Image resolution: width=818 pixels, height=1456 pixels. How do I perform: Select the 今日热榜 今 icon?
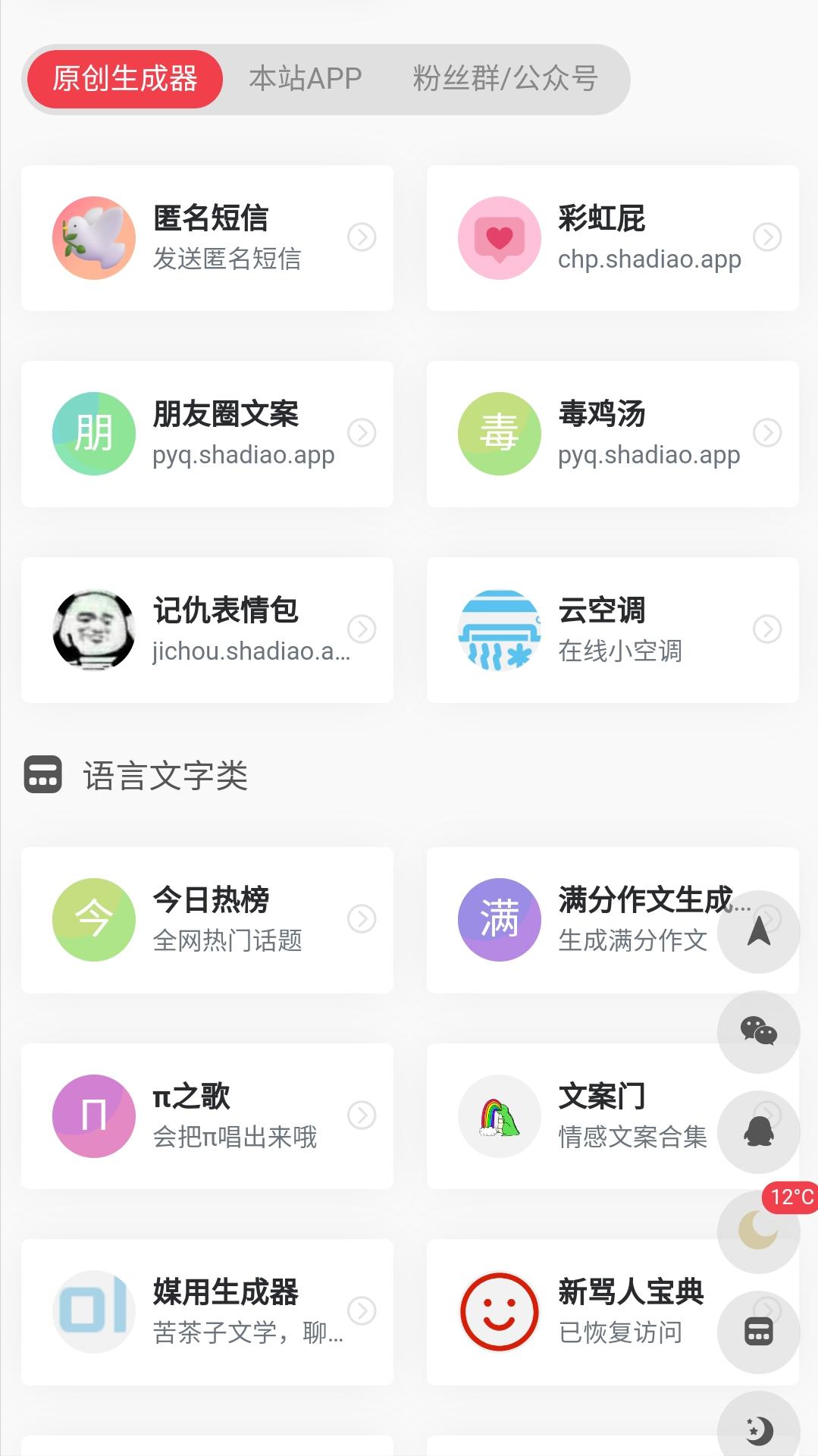(93, 920)
